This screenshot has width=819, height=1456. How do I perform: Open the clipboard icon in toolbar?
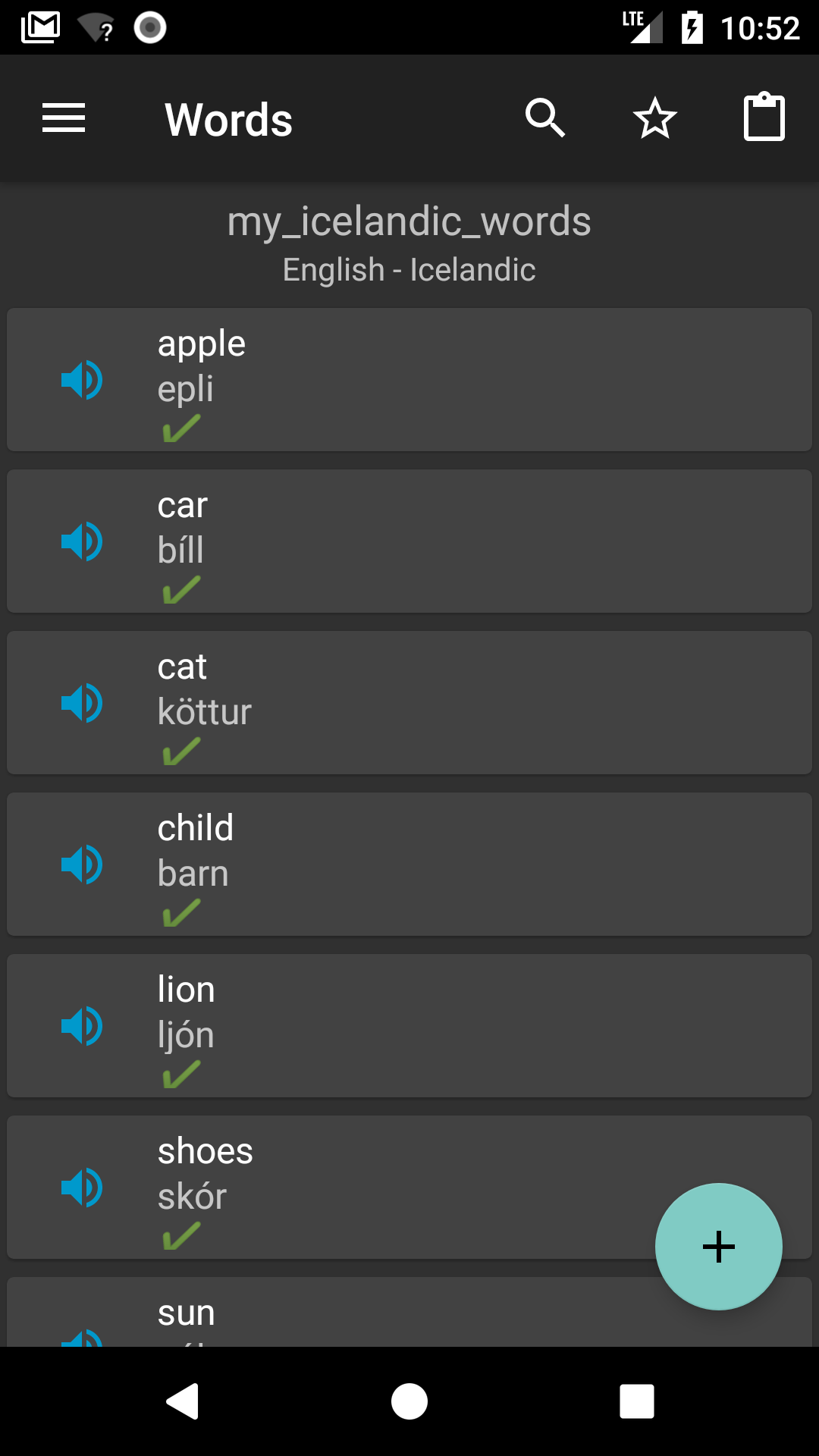(x=764, y=118)
